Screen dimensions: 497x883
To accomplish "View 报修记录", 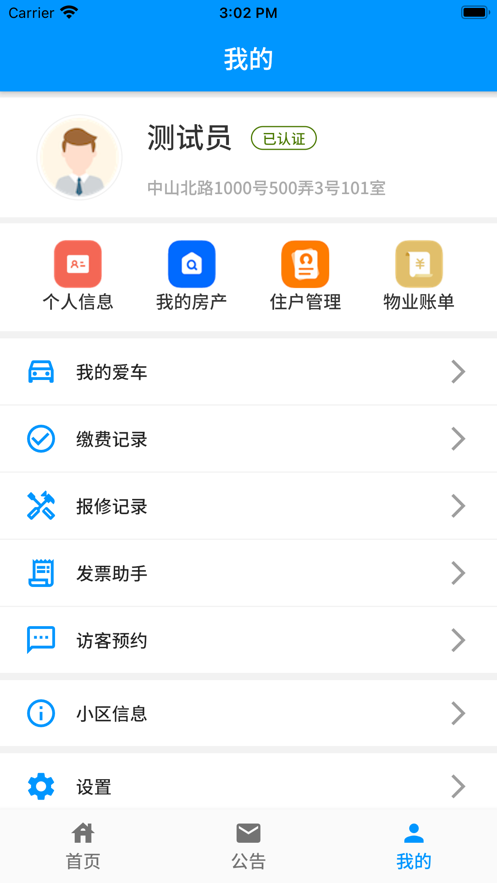I will (248, 506).
